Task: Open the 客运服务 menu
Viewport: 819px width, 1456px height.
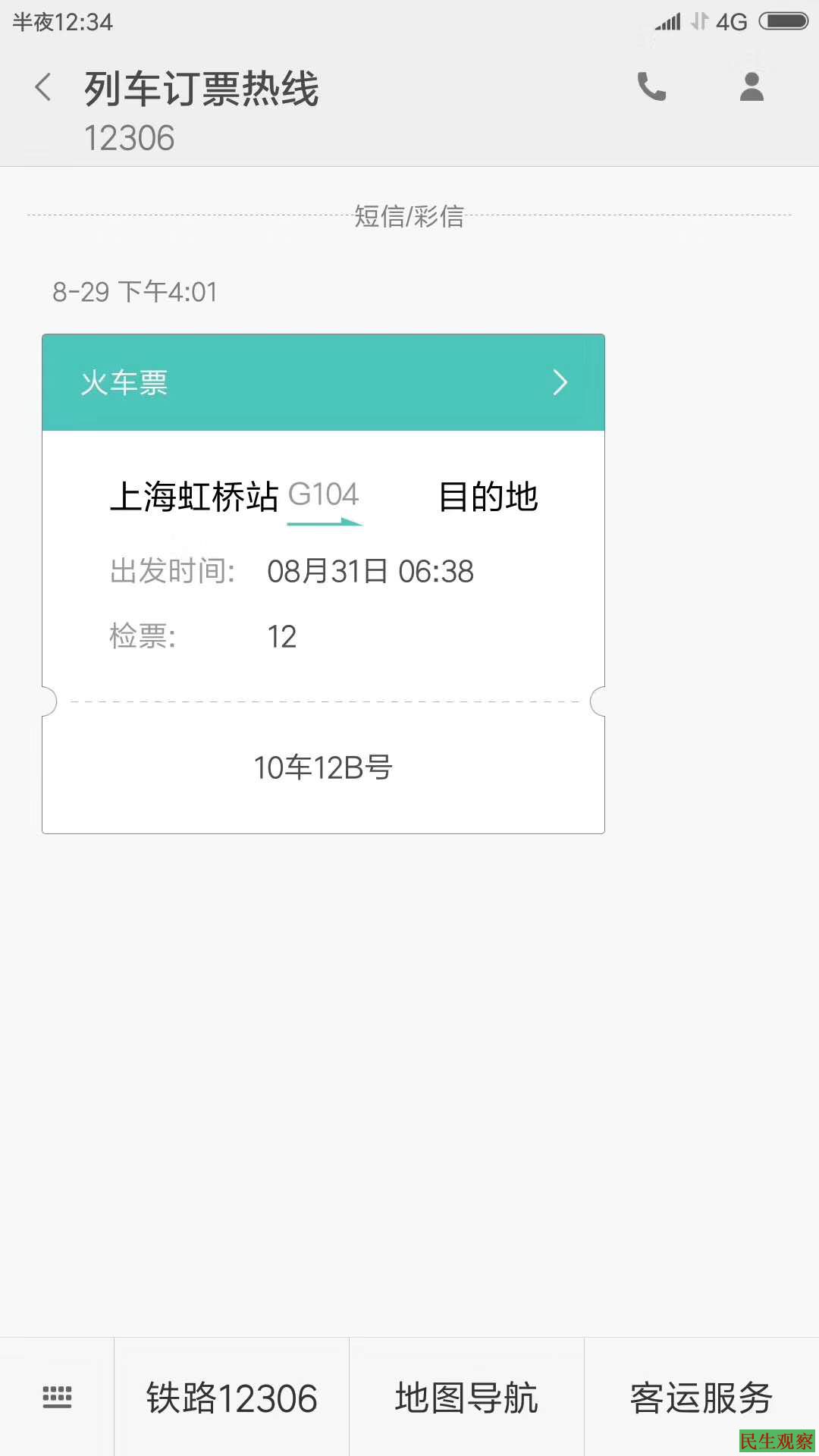Action: click(701, 1398)
